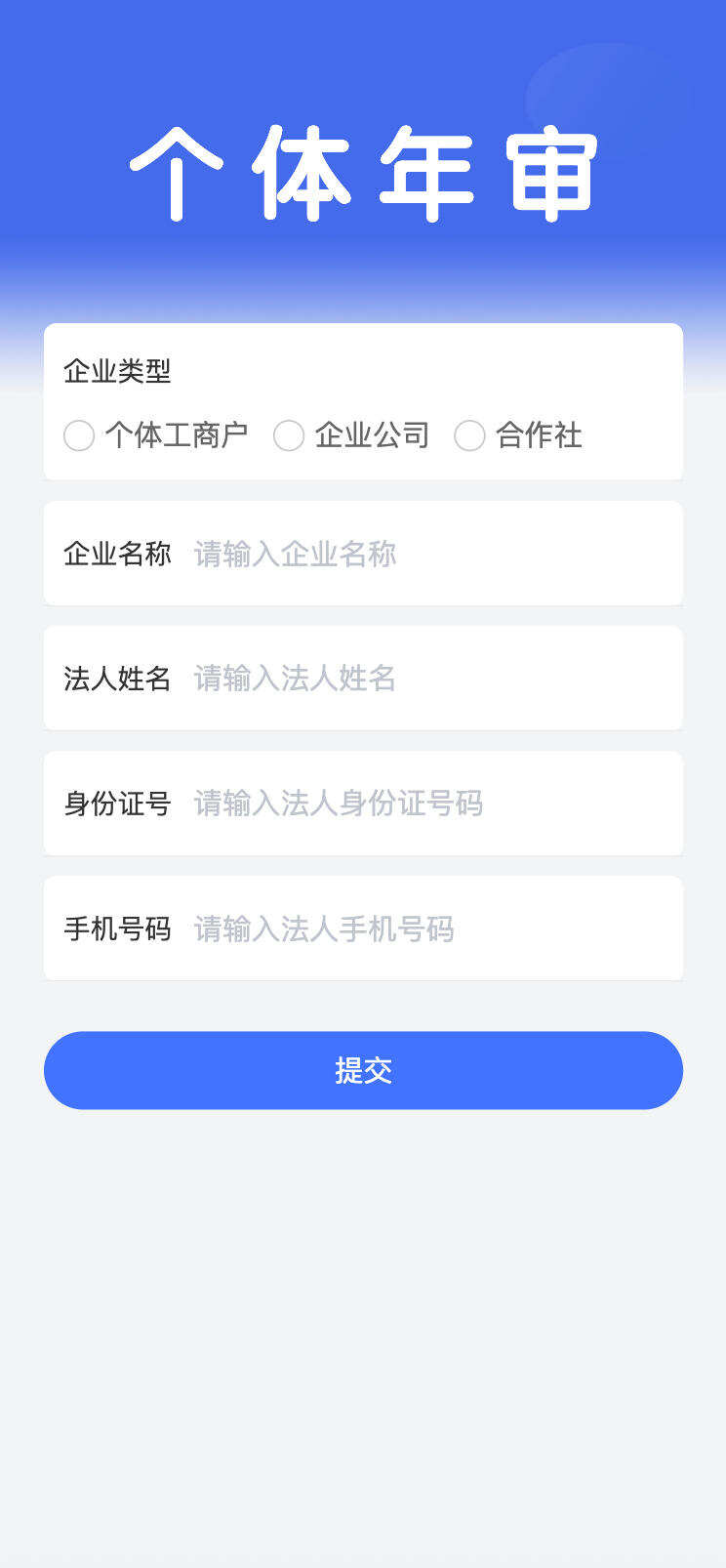Select the 合作社 radio button
The image size is (726, 1568).
coord(471,436)
